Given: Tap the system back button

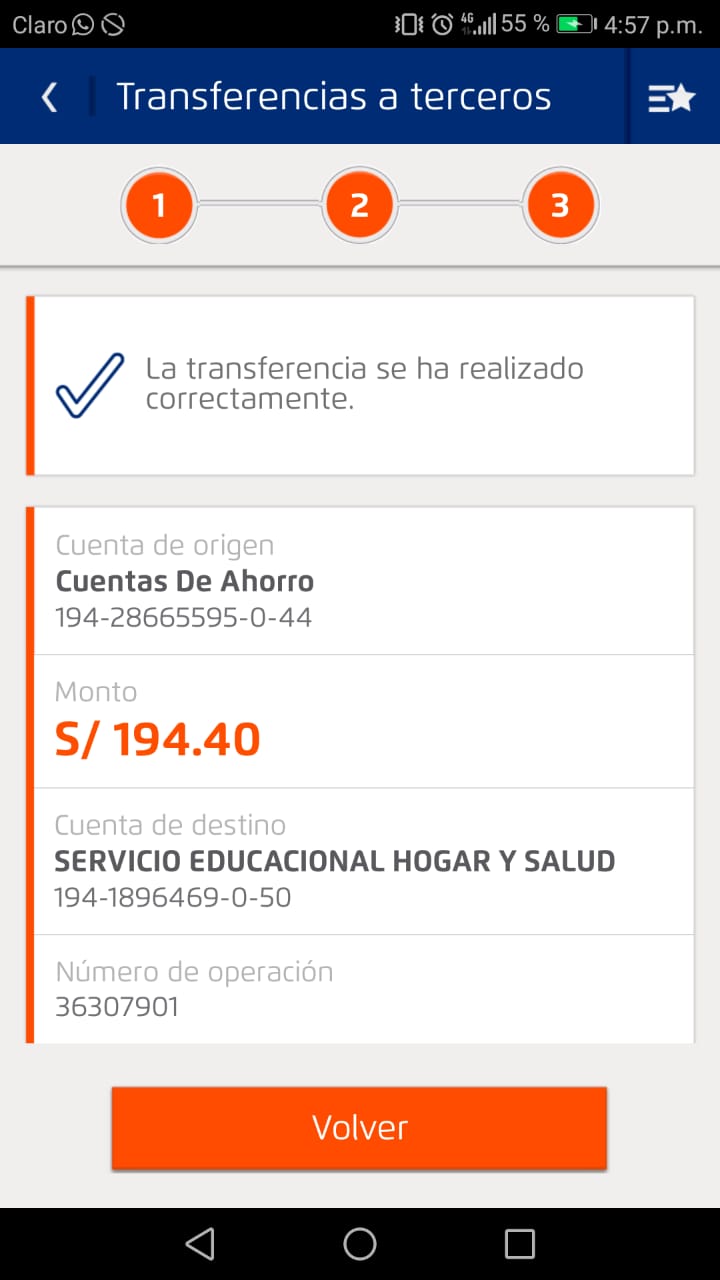Looking at the screenshot, I should 200,1243.
